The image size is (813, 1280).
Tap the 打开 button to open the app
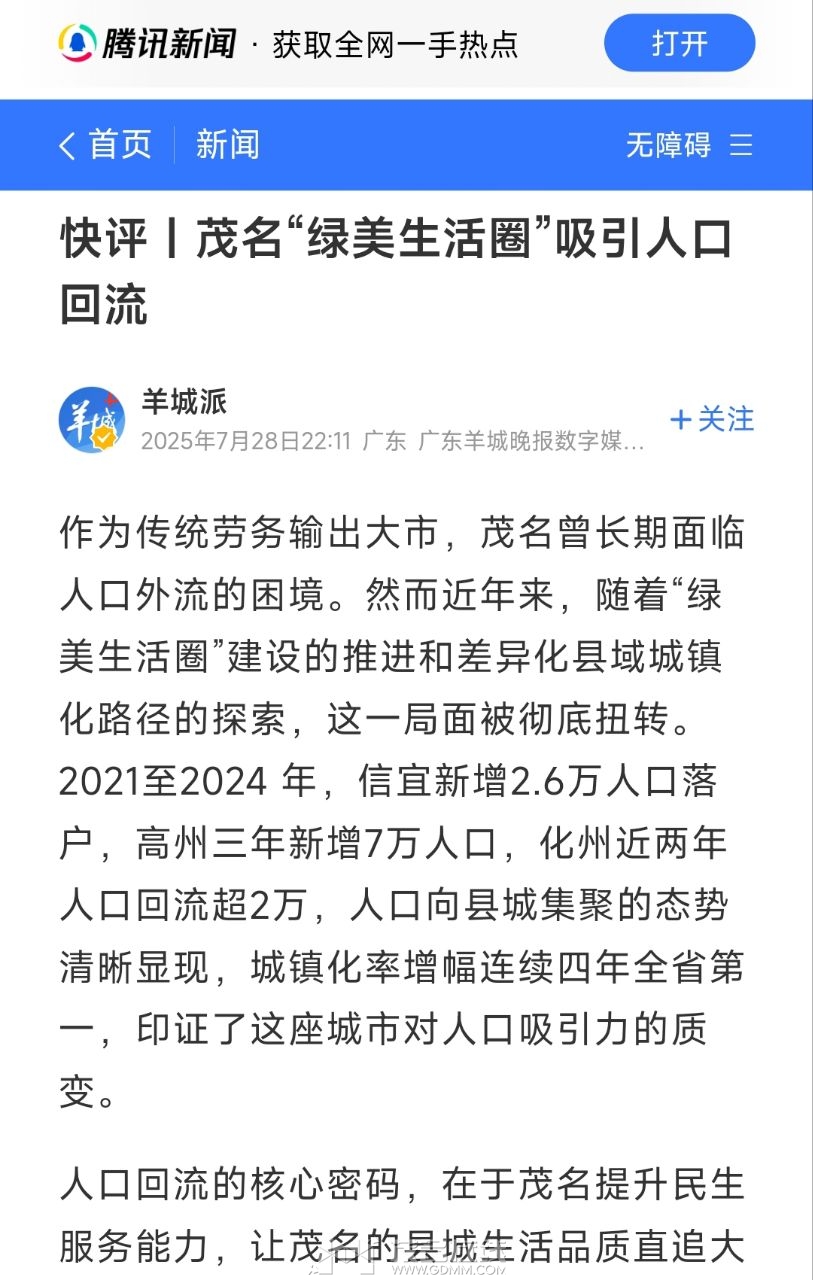point(679,43)
